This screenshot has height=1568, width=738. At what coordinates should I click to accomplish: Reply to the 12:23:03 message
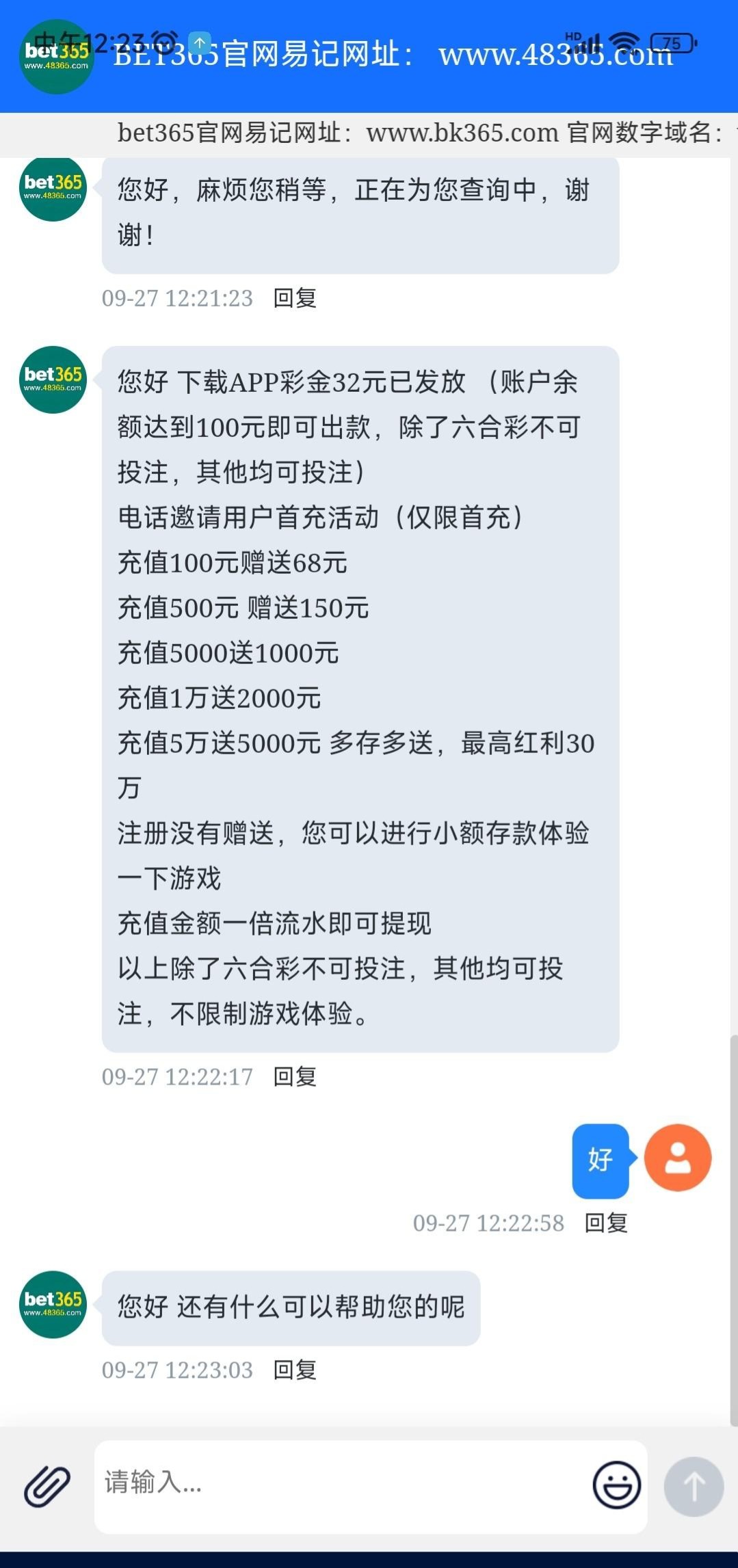click(x=295, y=1370)
